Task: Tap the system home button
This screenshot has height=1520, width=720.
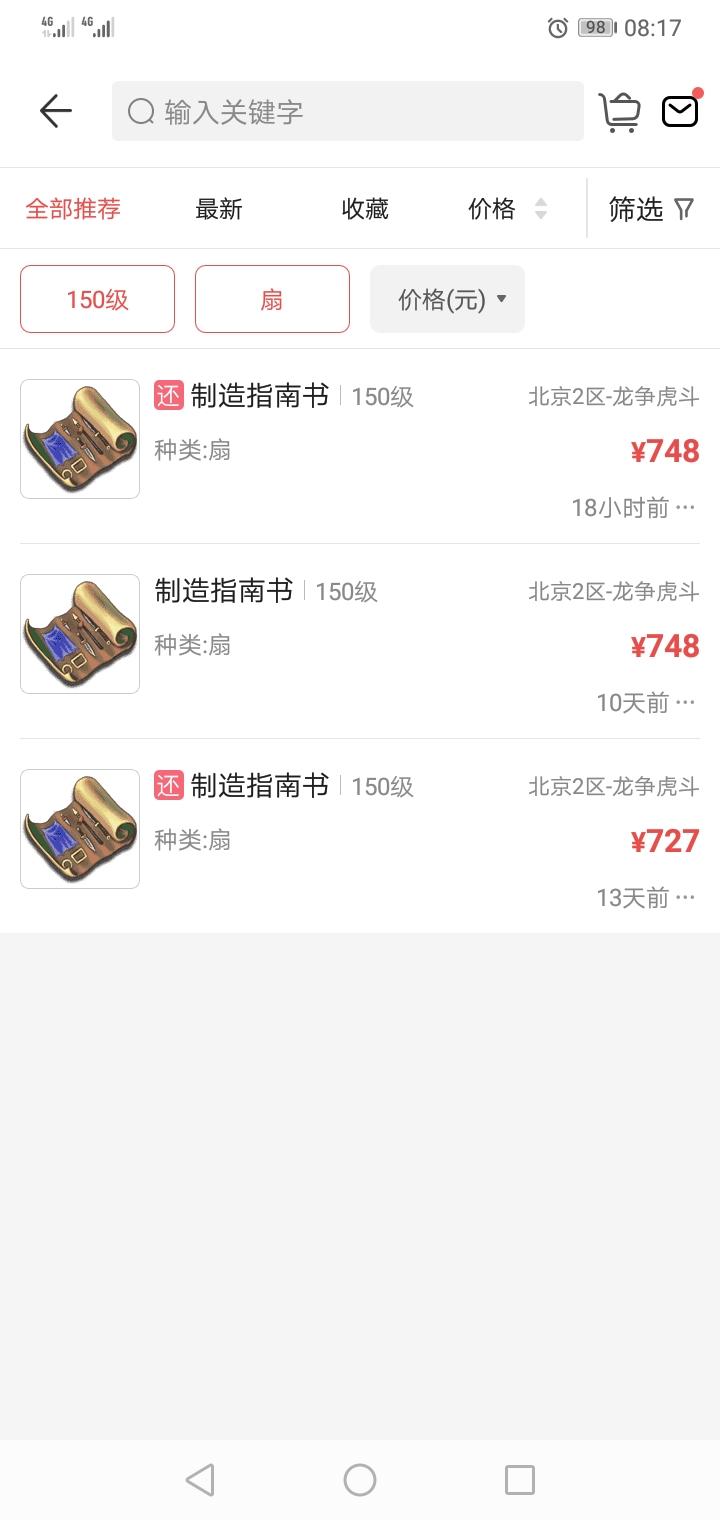Action: pyautogui.click(x=360, y=1480)
